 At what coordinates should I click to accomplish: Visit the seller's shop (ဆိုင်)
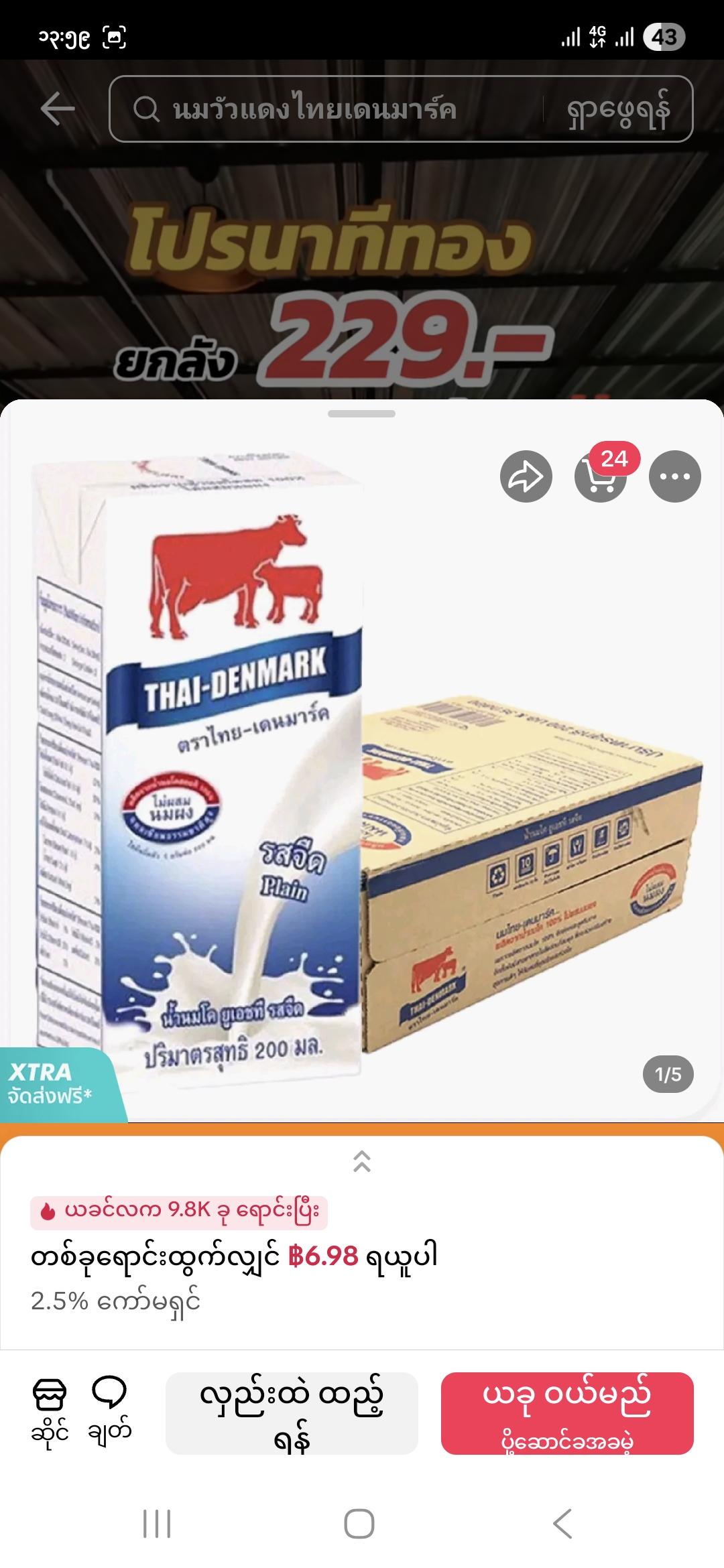[50, 1412]
